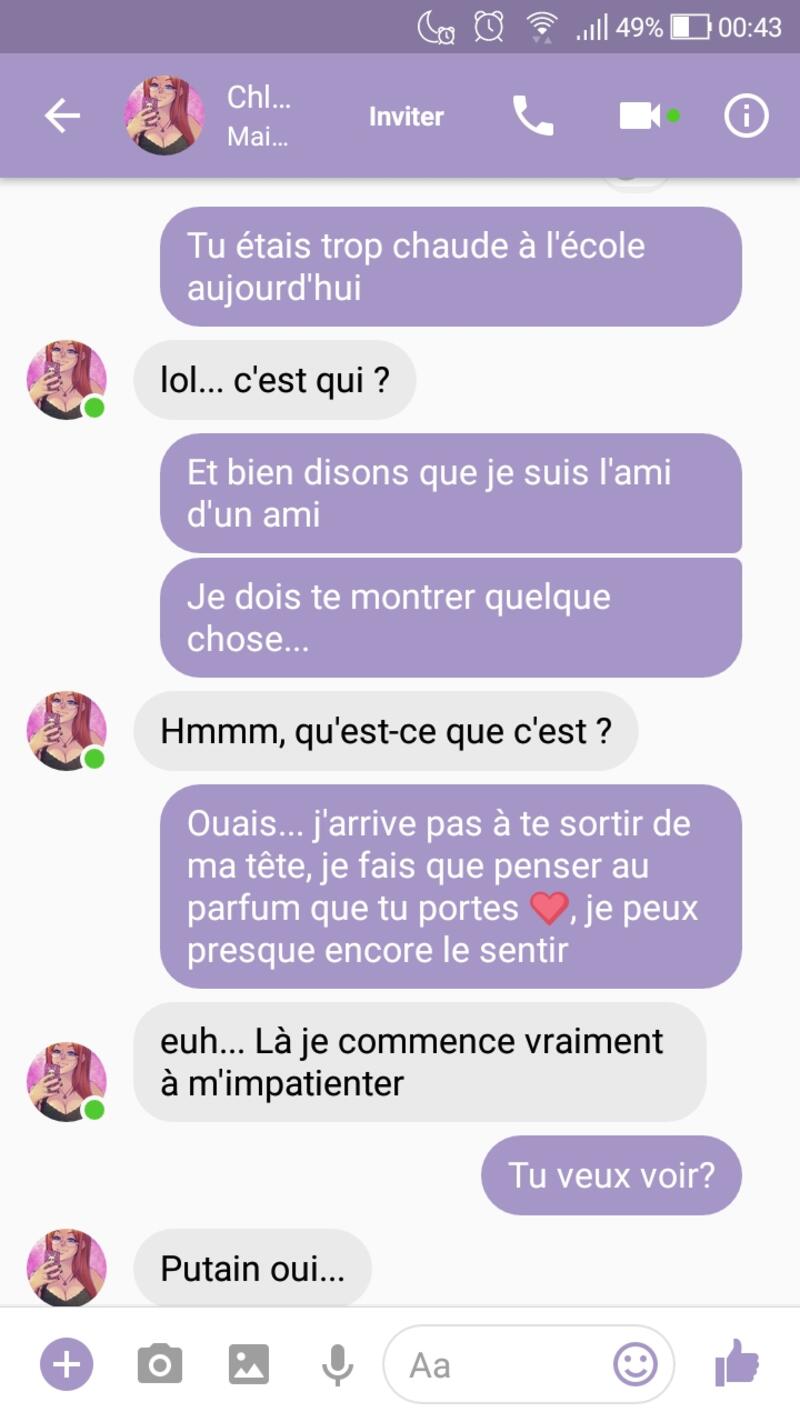Send a thumbs-up like
This screenshot has width=800, height=1422.
click(x=737, y=1364)
